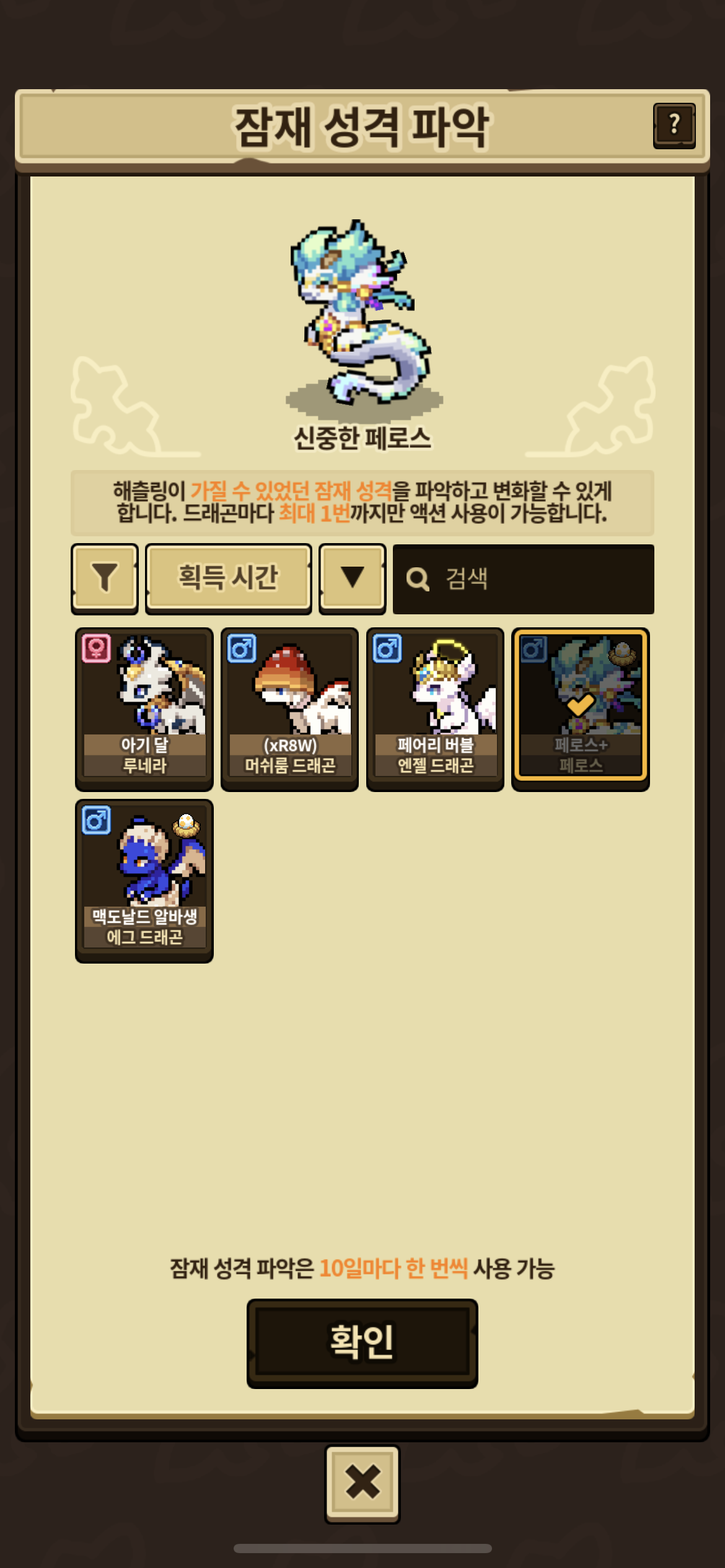This screenshot has width=725, height=1568.
Task: Toggle sort order with down arrow
Action: 352,578
